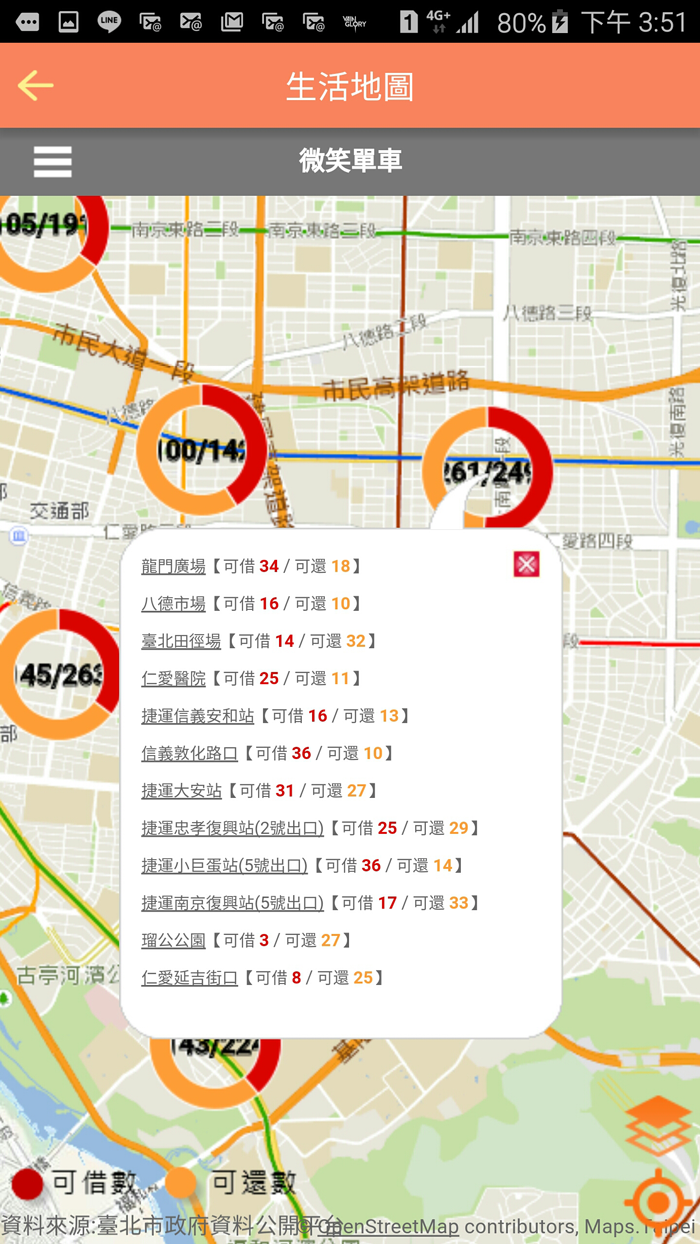Image resolution: width=700 pixels, height=1244 pixels.
Task: Open the hamburger menu
Action: (52, 162)
